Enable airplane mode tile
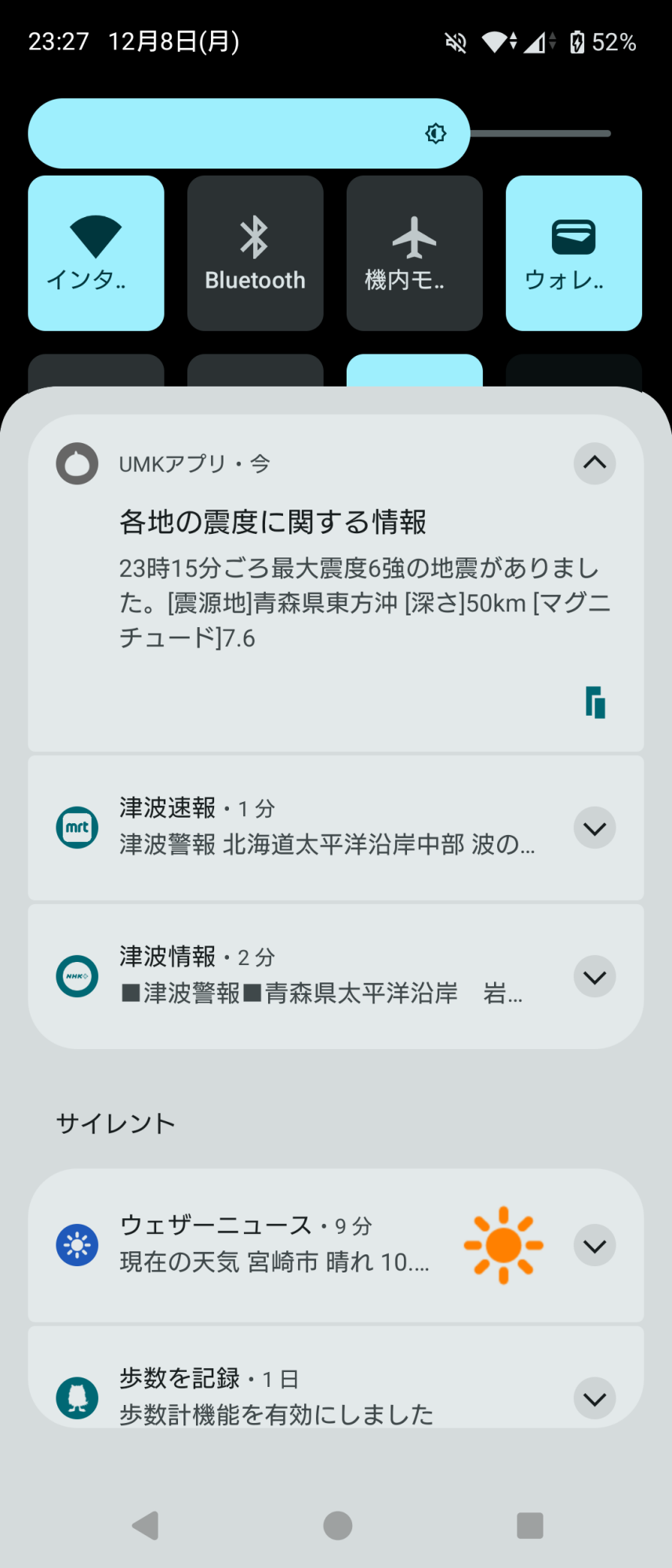The height and width of the screenshot is (1568, 672). pyautogui.click(x=414, y=252)
